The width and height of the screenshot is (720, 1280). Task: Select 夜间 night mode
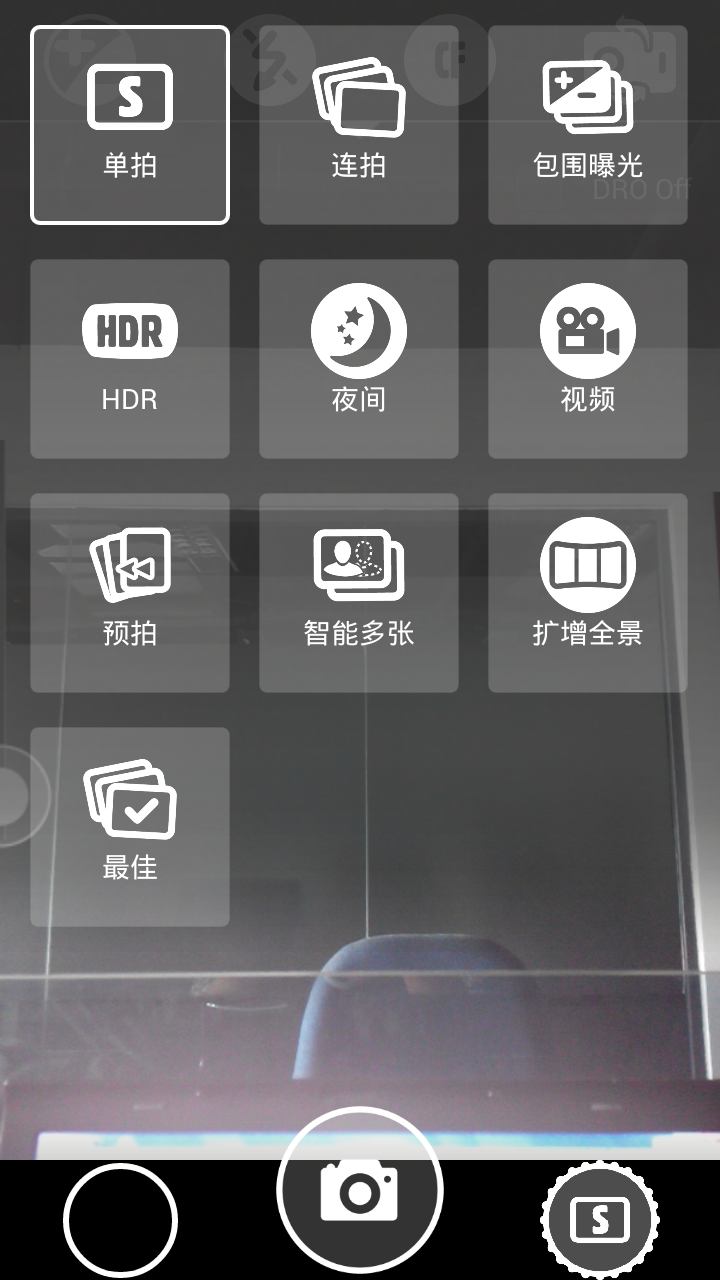[359, 359]
